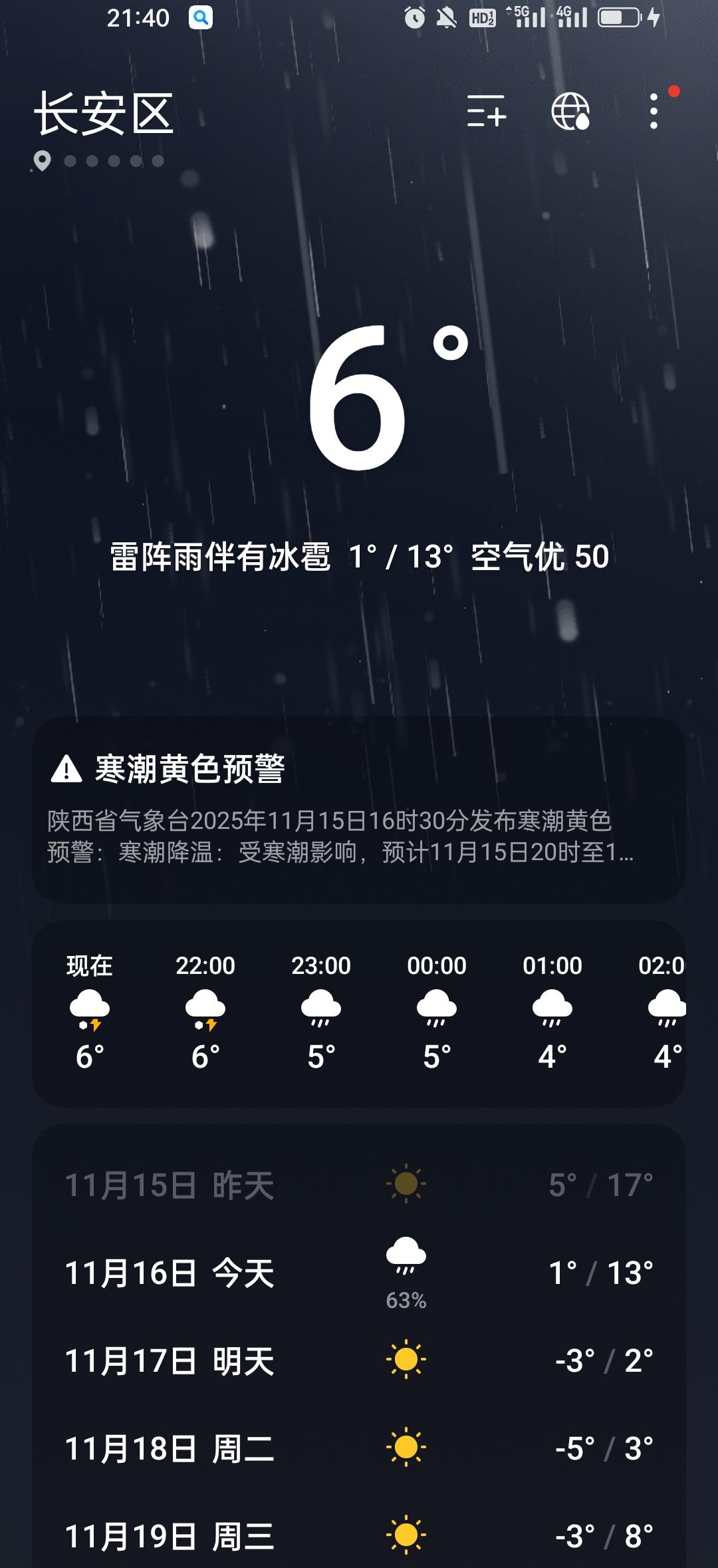Select the cold wave warning triangle icon
The height and width of the screenshot is (1568, 718).
[x=66, y=768]
